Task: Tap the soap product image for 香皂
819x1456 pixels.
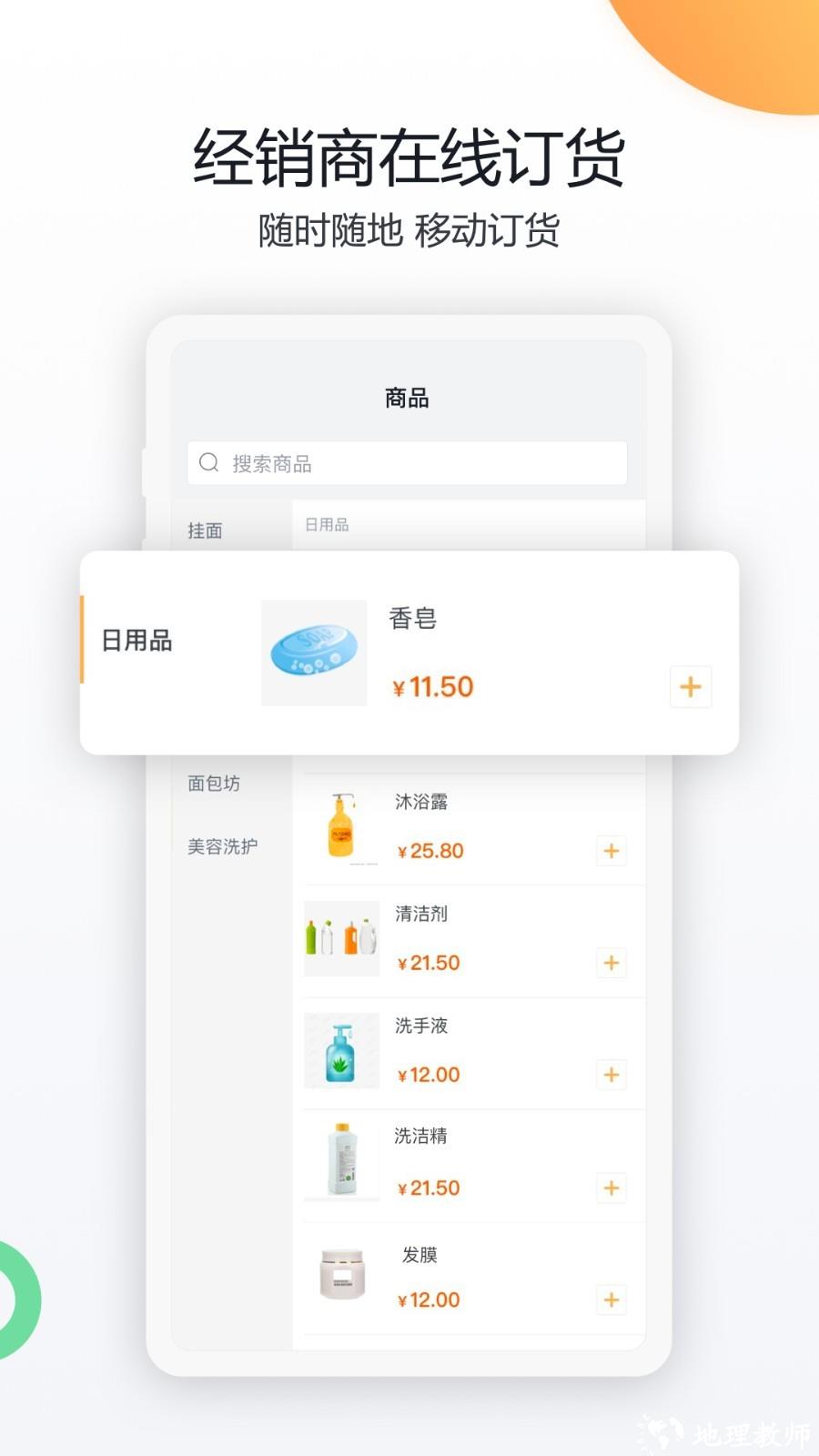Action: pos(313,653)
